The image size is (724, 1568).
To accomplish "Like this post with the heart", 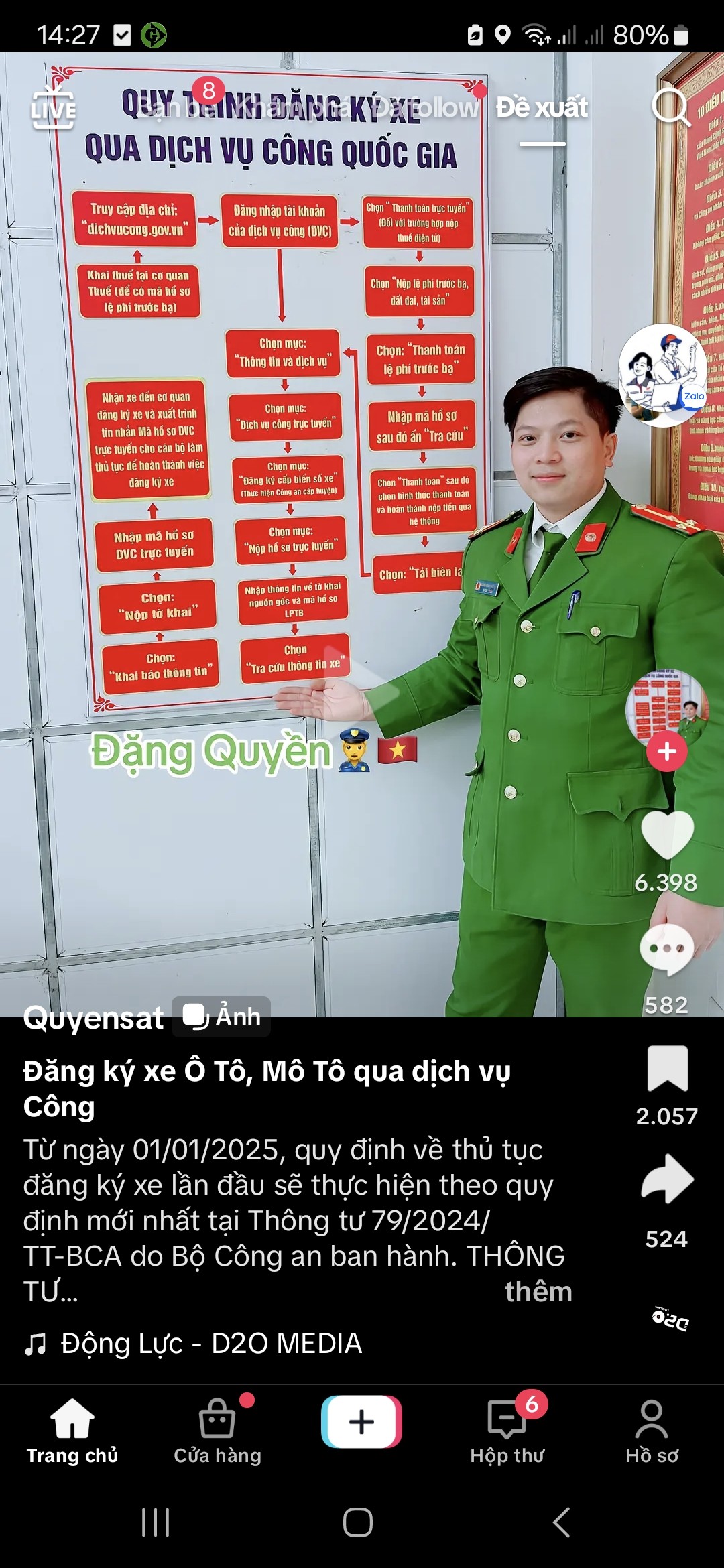I will click(x=666, y=834).
